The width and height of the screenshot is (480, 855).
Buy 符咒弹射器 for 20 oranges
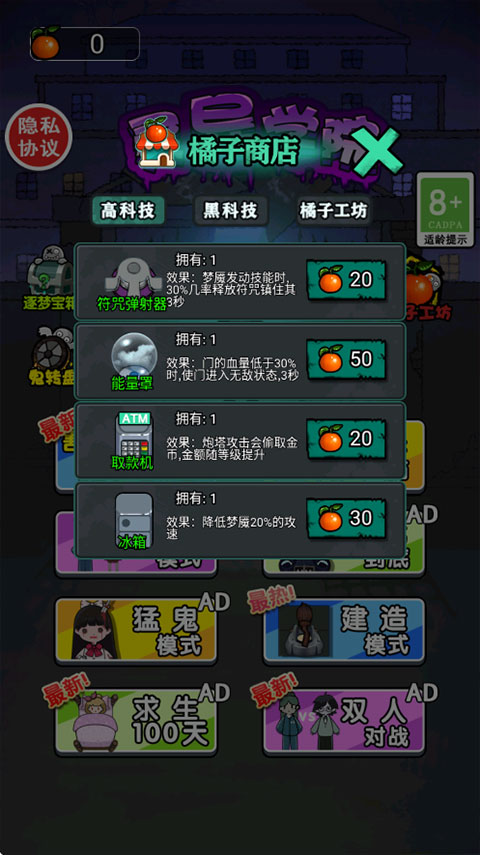coord(346,280)
